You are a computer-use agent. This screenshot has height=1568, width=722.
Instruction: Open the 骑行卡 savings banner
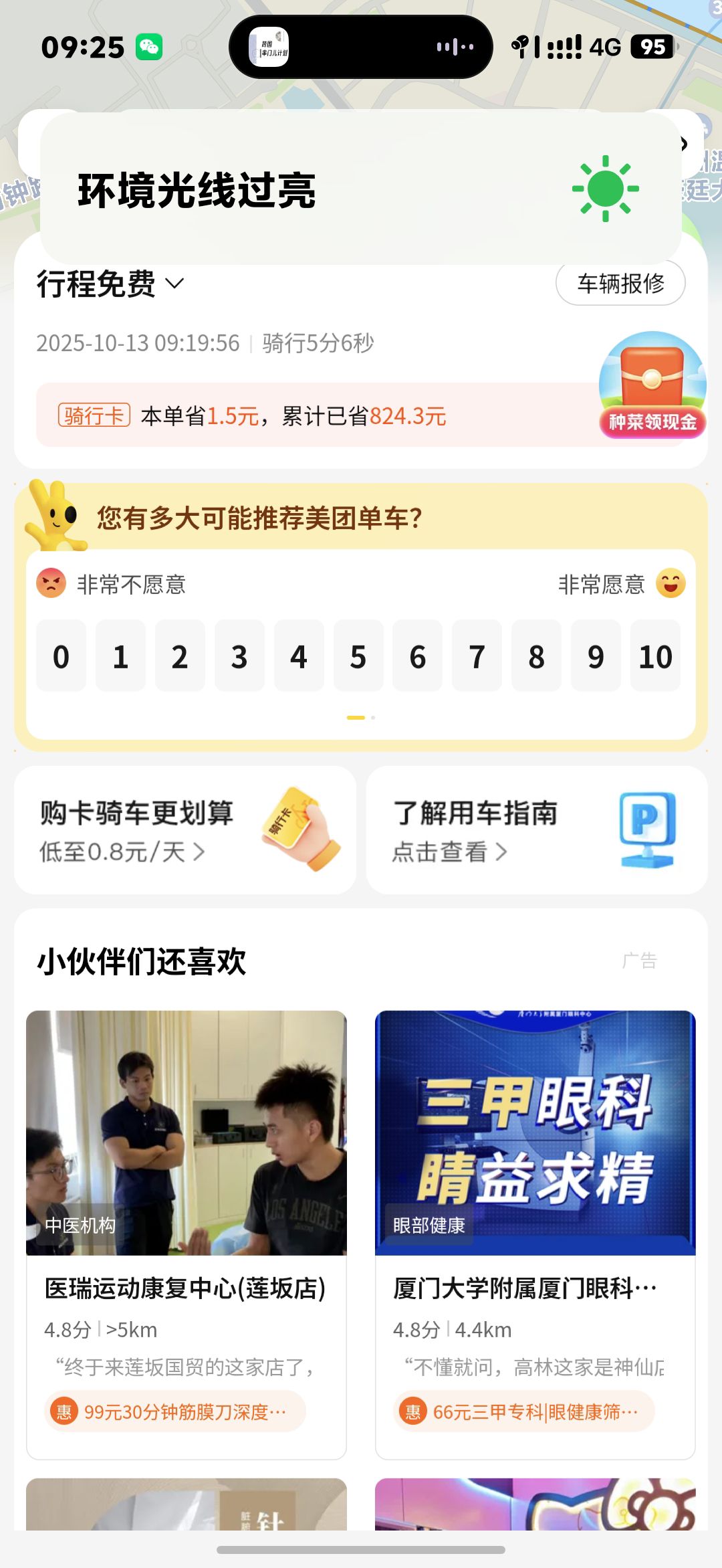(314, 416)
